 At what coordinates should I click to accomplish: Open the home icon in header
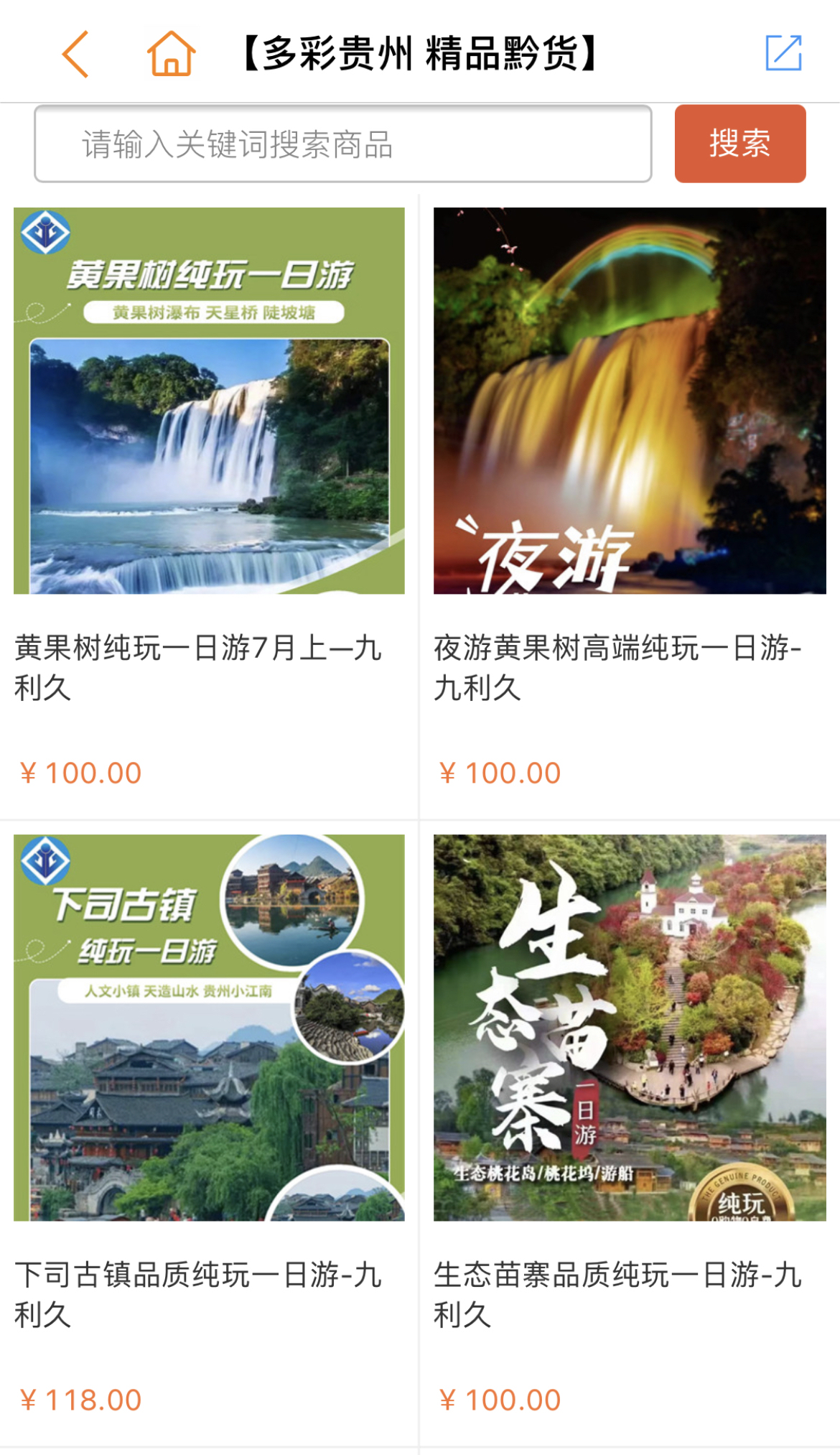tap(171, 53)
